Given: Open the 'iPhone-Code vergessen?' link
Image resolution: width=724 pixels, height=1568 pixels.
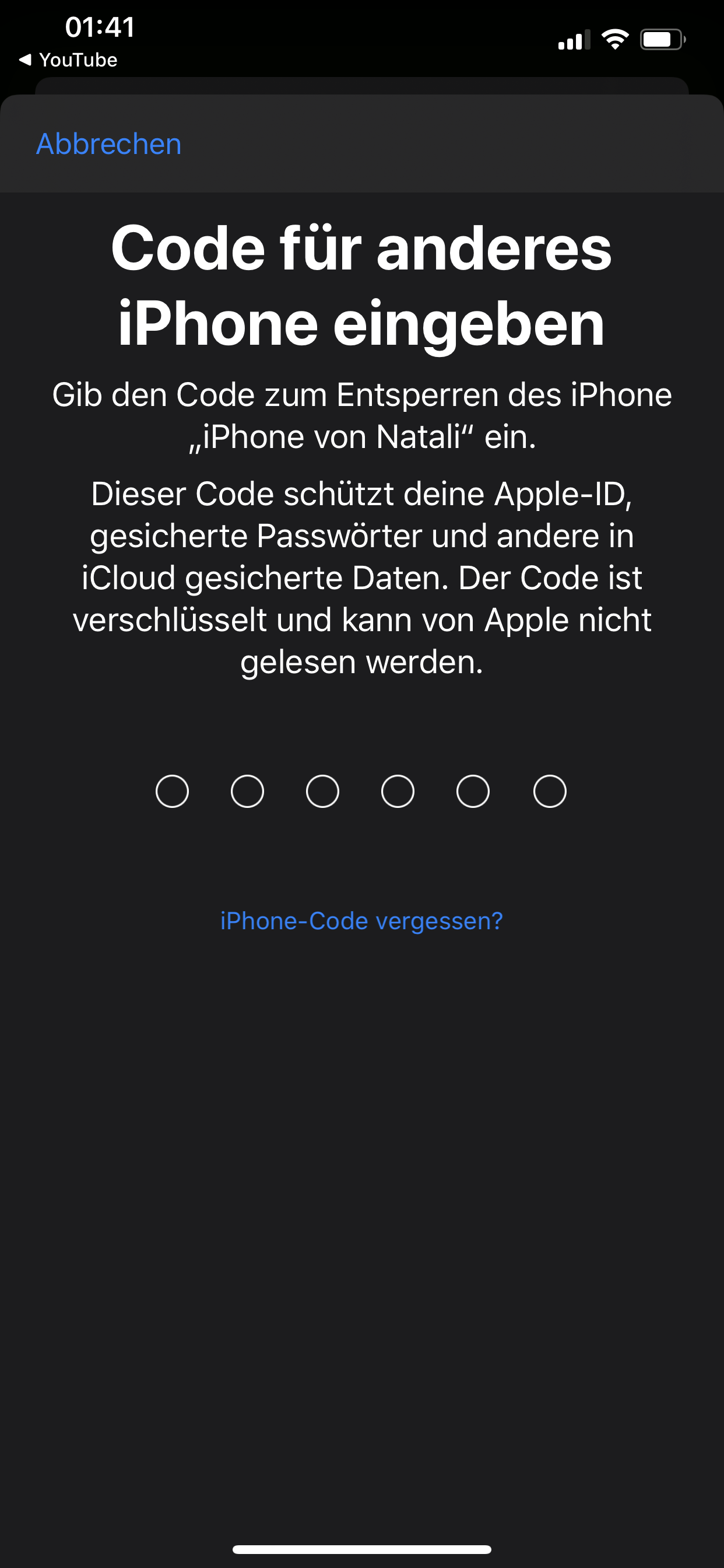Looking at the screenshot, I should 361,921.
